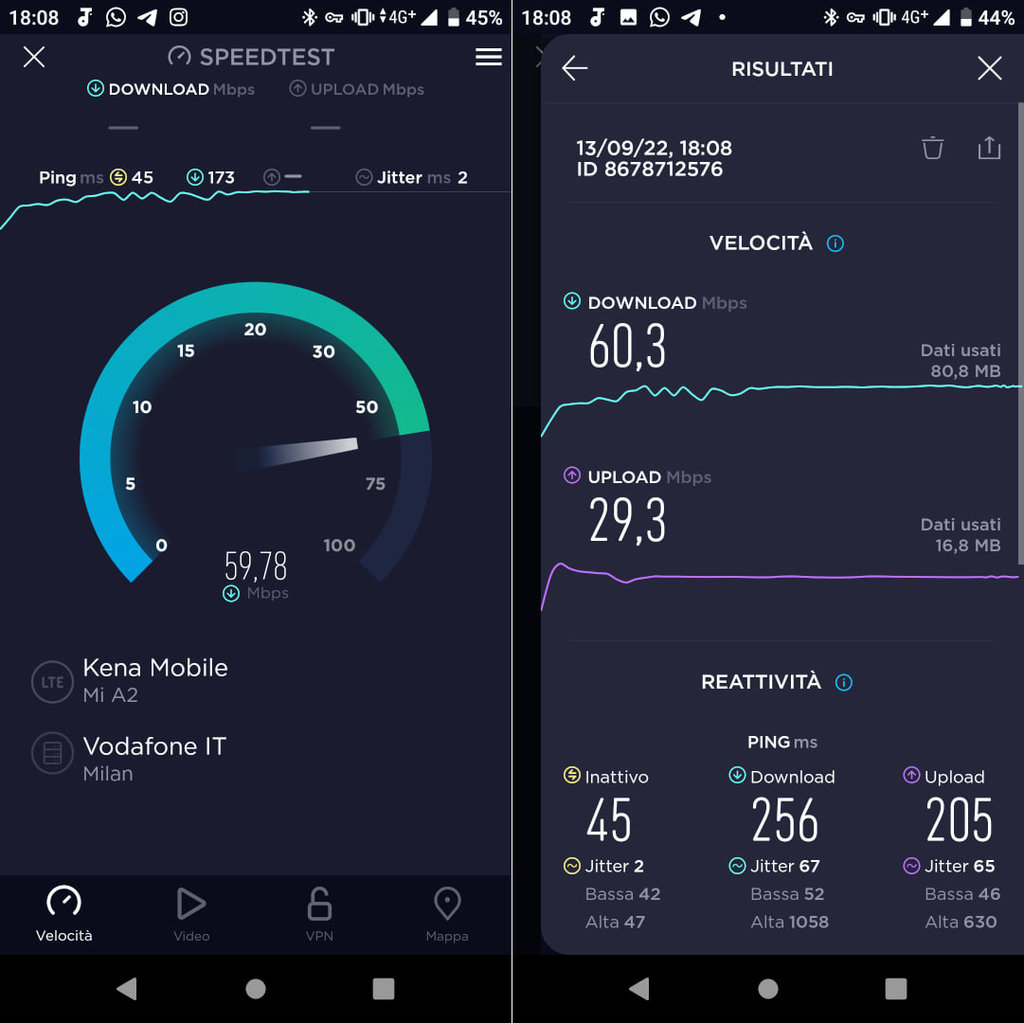This screenshot has height=1023, width=1024.
Task: Select the Velocità tab
Action: point(64,913)
